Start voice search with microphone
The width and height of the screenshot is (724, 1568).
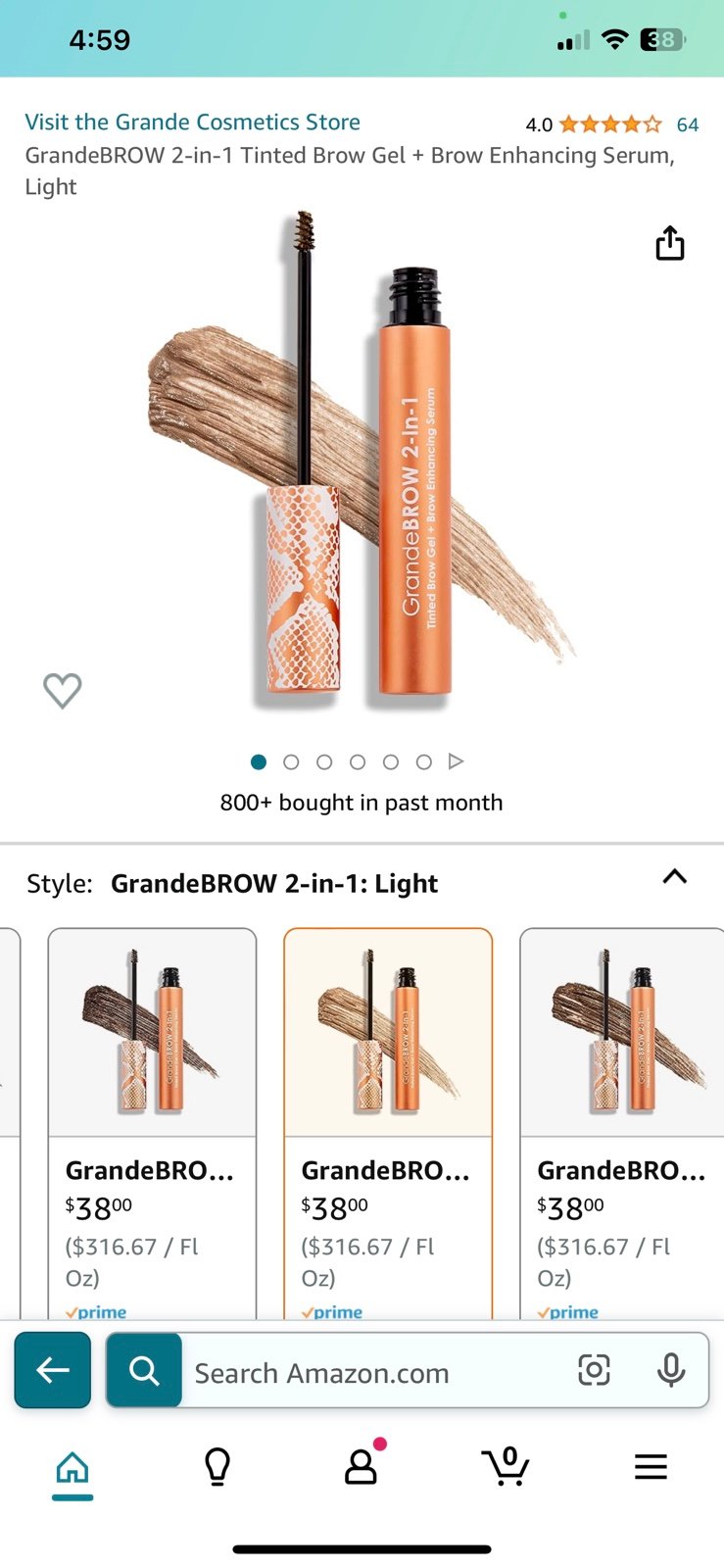pyautogui.click(x=671, y=1370)
